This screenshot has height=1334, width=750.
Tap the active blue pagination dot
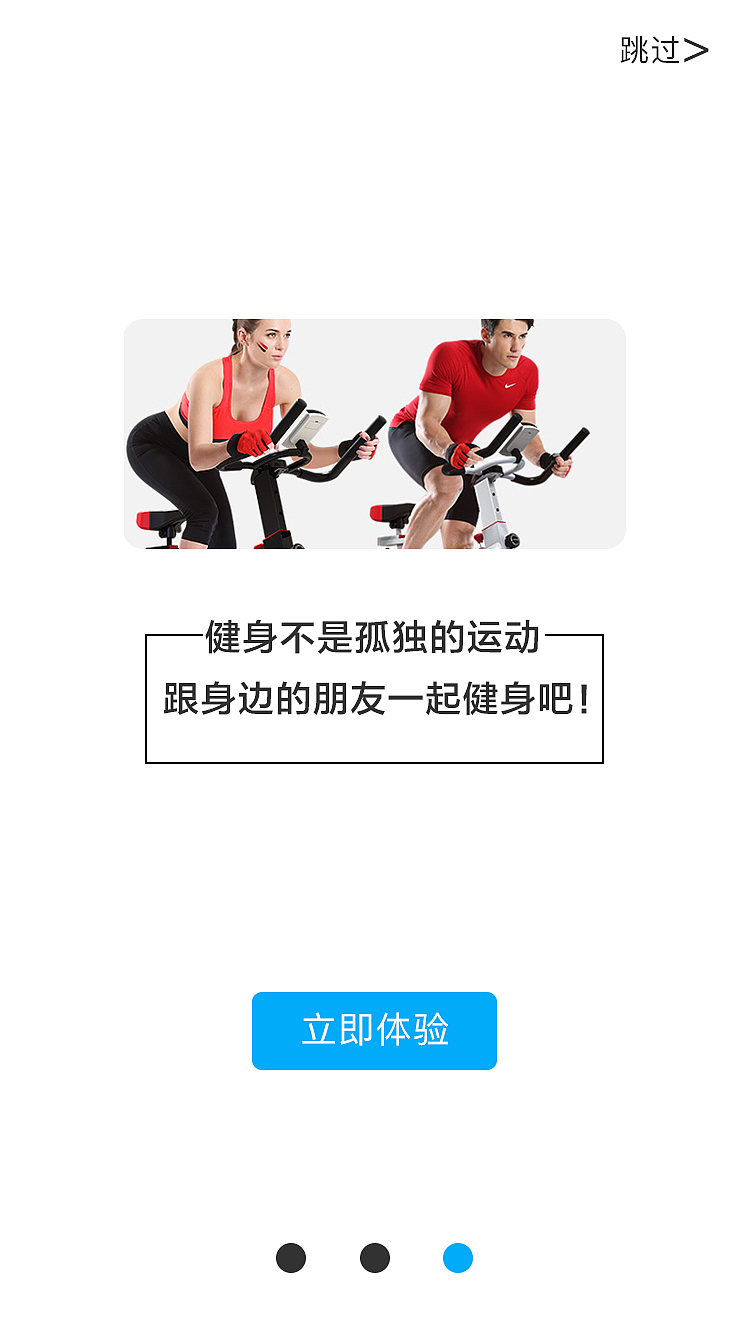[458, 1260]
